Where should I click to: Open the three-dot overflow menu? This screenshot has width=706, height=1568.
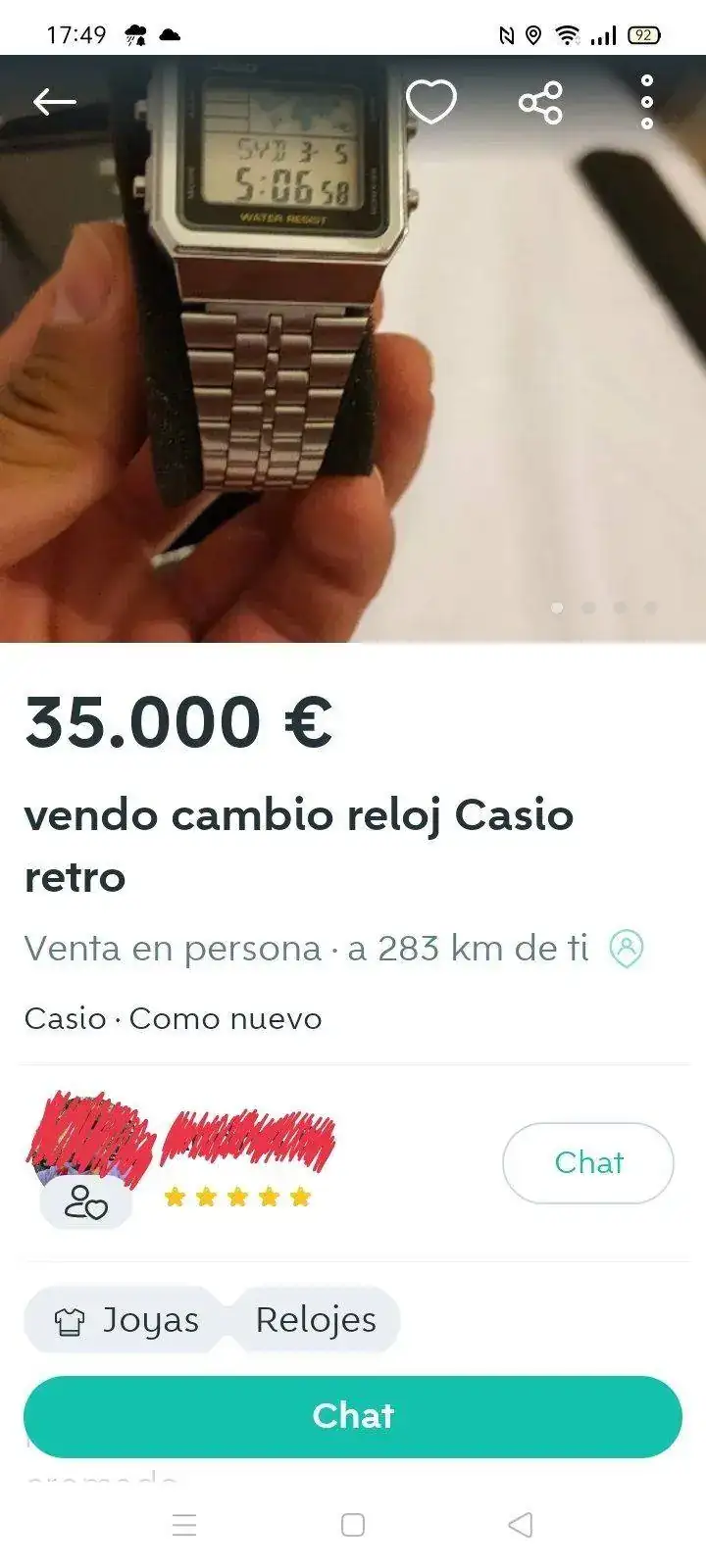click(646, 102)
